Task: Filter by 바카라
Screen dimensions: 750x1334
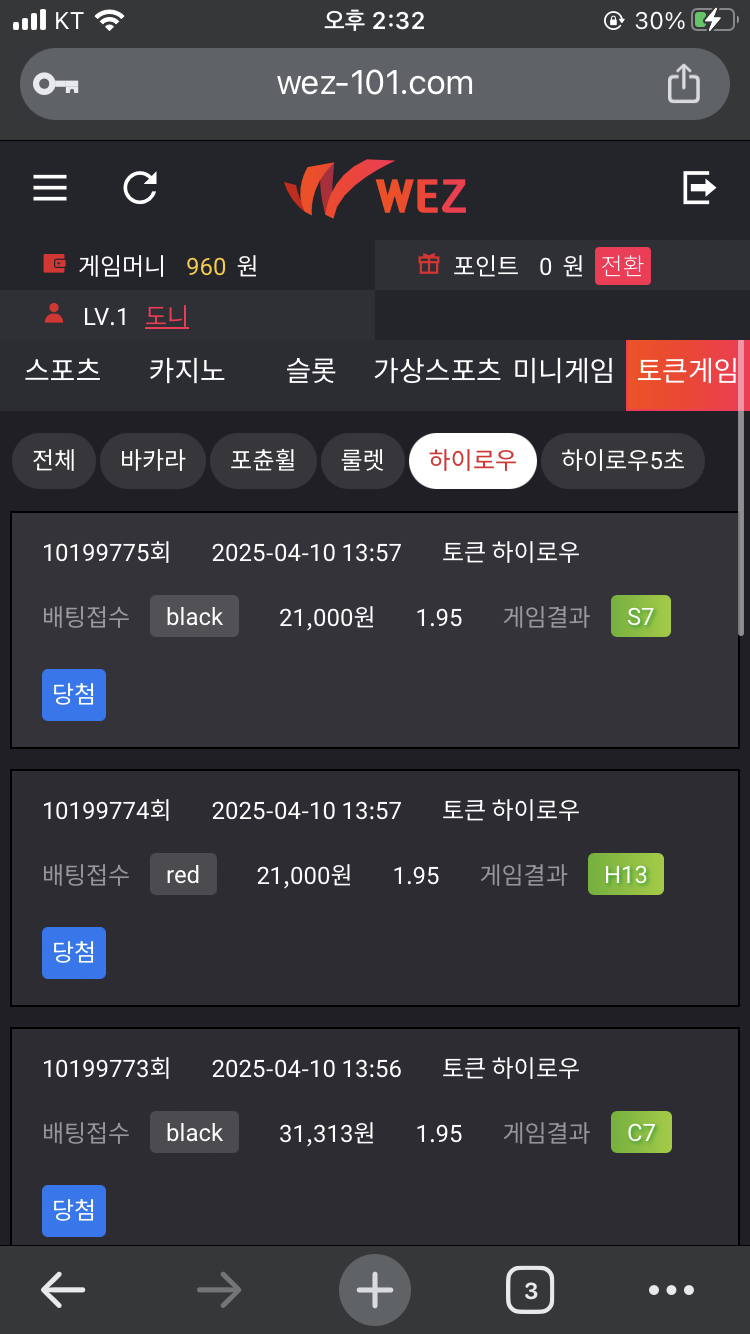Action: tap(153, 461)
